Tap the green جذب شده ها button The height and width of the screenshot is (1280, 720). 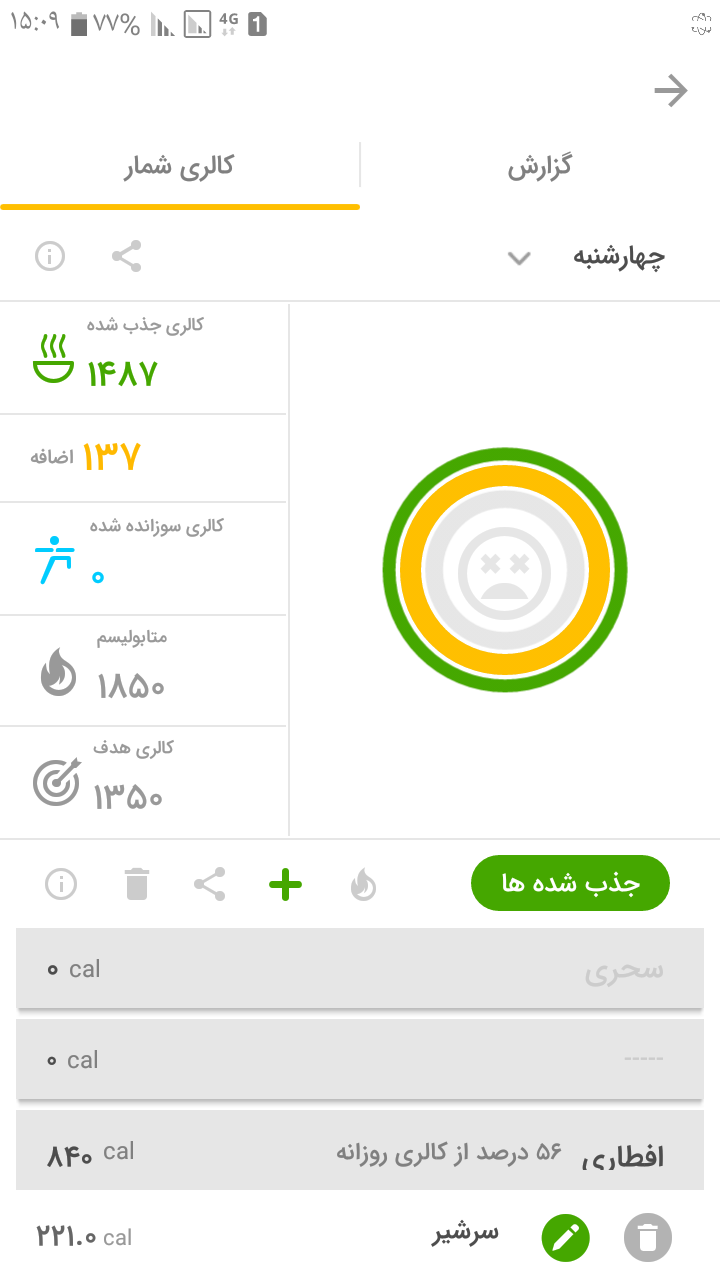[570, 883]
